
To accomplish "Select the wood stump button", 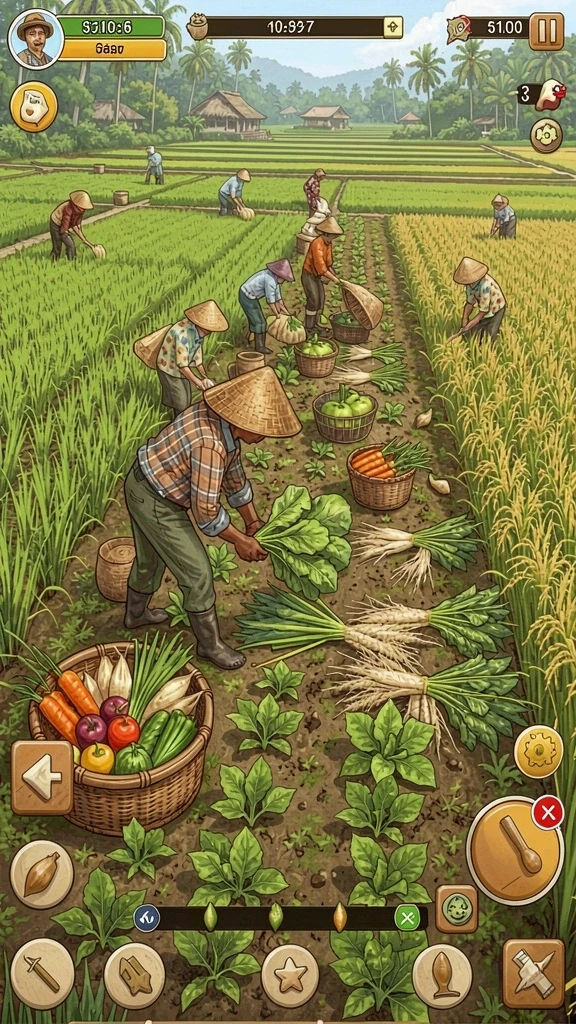I will point(135,976).
